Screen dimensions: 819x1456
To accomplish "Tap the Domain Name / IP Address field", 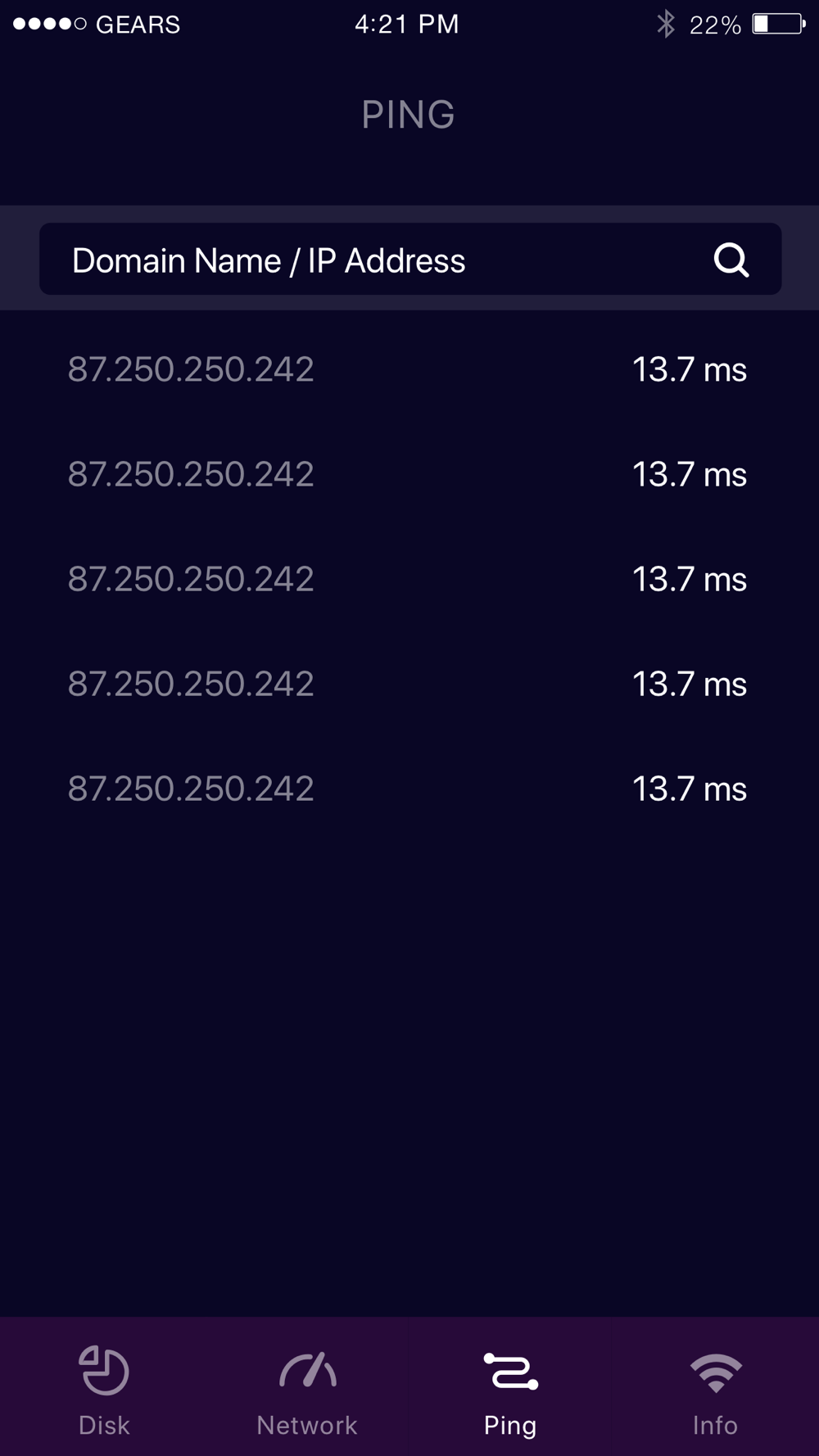I will (410, 260).
